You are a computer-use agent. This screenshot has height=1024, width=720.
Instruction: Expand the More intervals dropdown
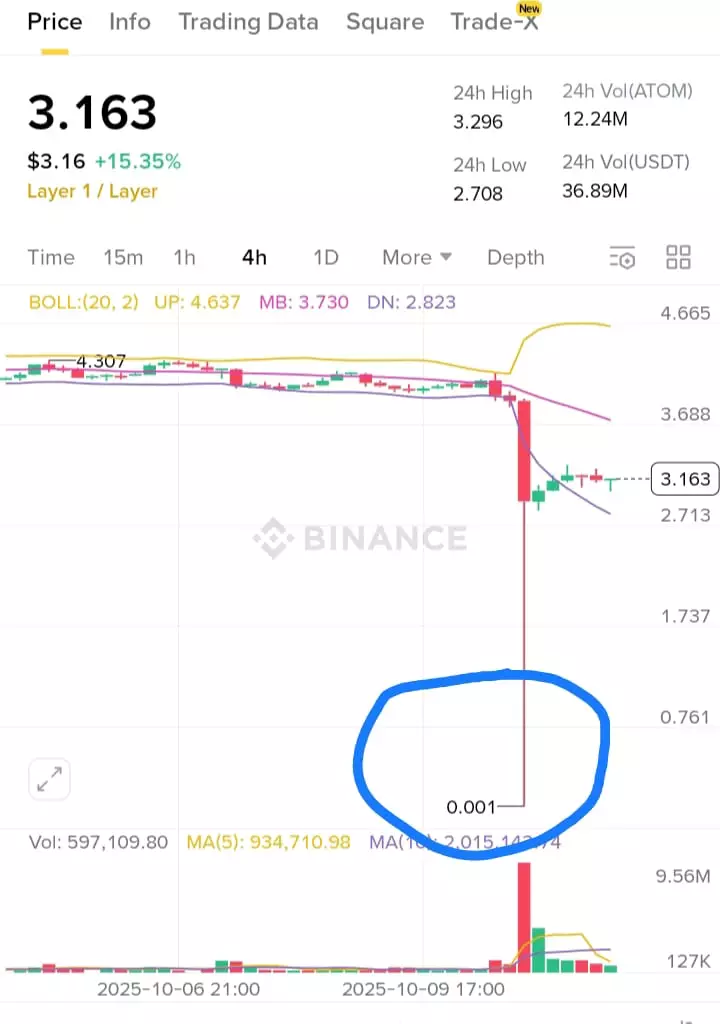pos(416,257)
